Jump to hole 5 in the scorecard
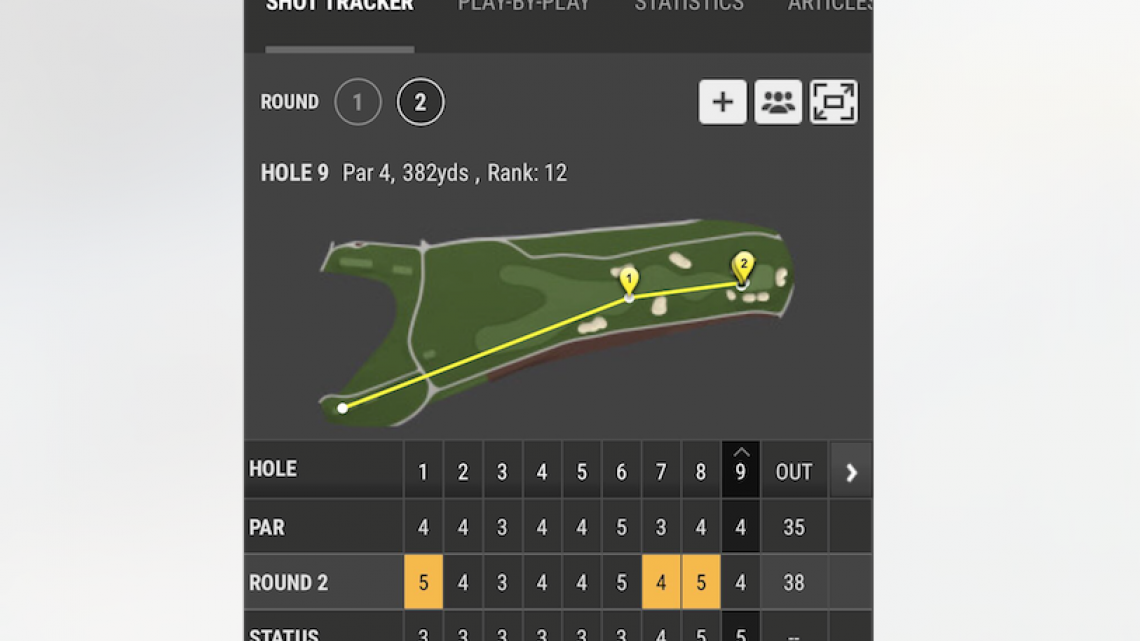 582,472
